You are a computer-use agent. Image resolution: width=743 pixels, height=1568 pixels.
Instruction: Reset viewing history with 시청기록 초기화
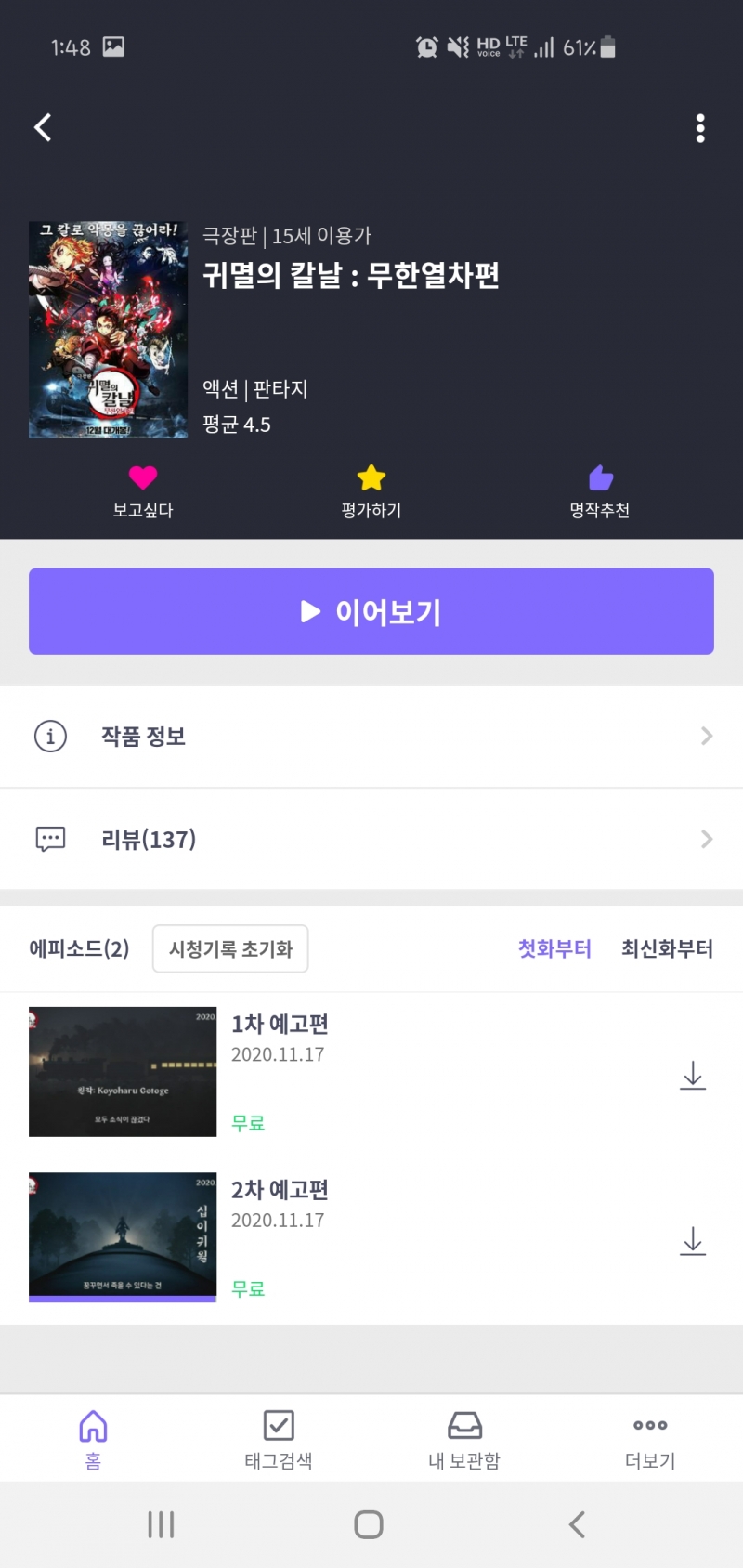click(x=230, y=948)
